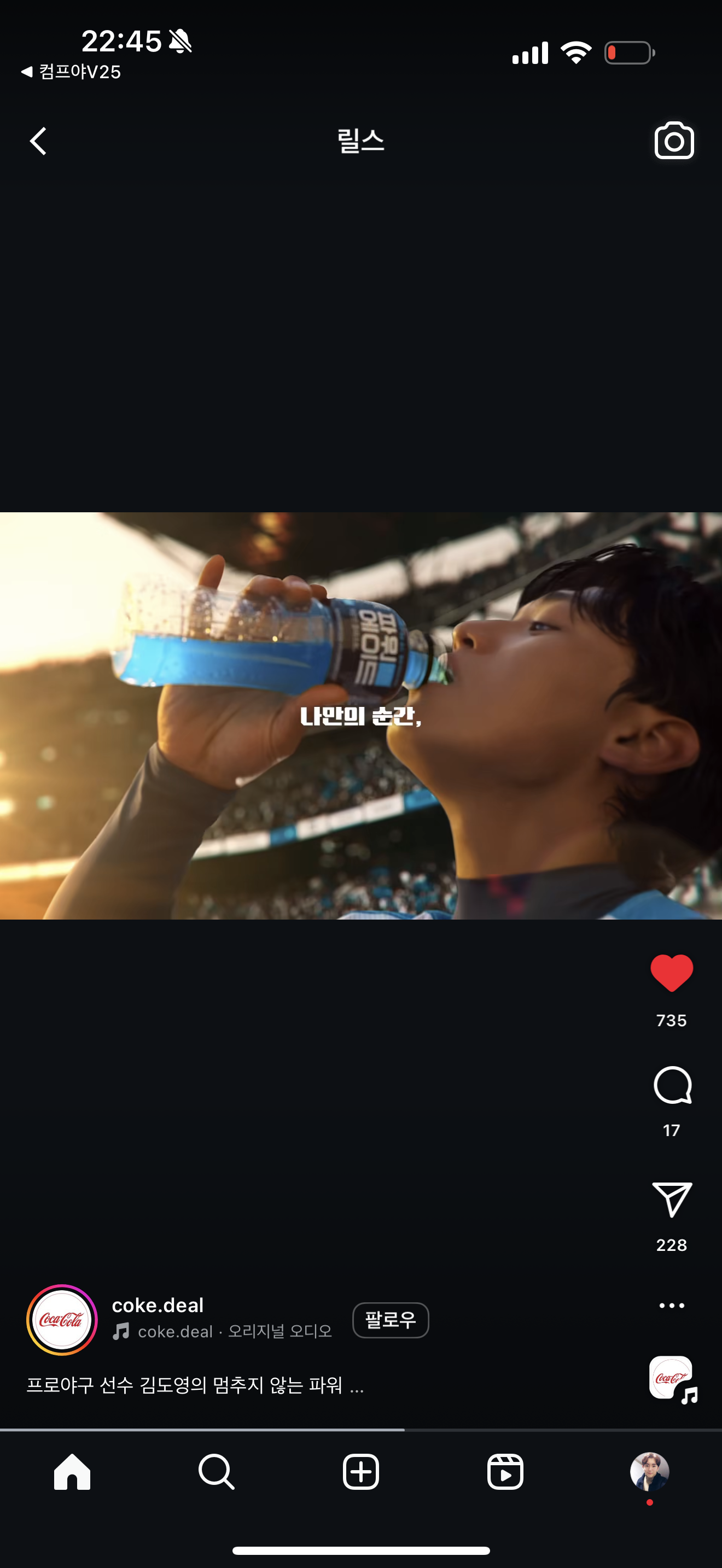Open the coke.deal original audio link
Viewport: 722px width, 1568px height.
point(223,1331)
